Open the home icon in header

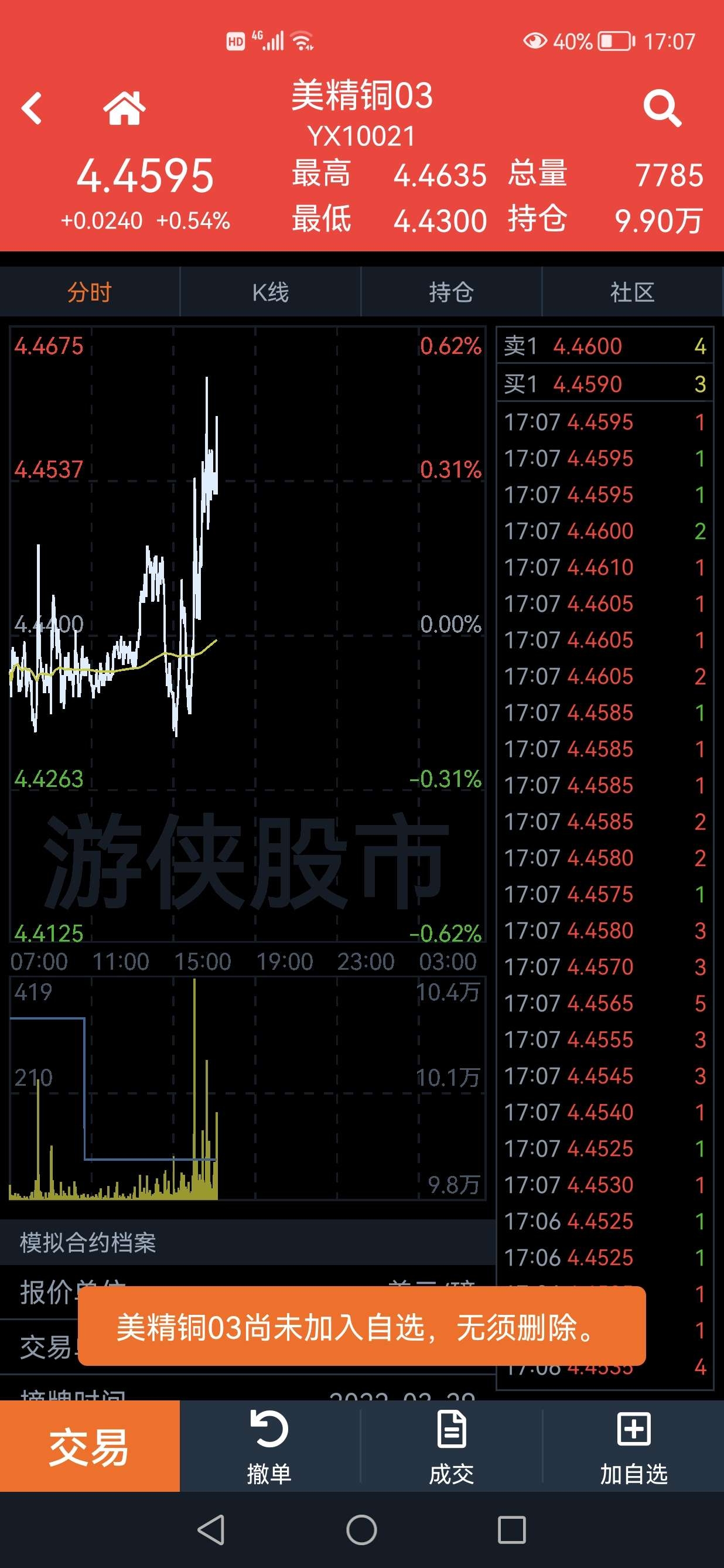[x=125, y=108]
